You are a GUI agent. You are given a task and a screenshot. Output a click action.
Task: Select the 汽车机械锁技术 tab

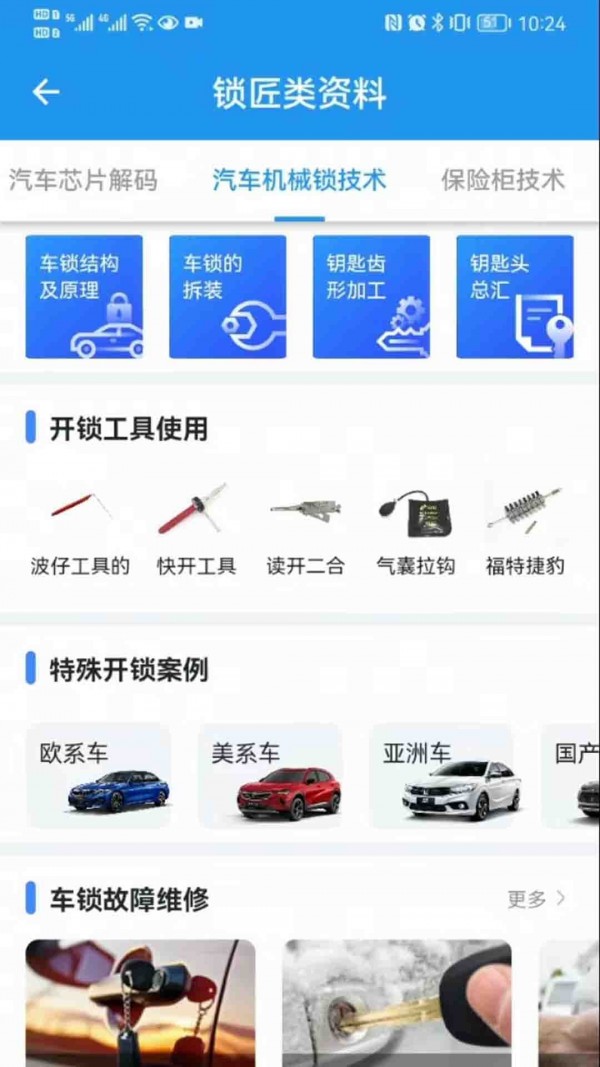299,180
